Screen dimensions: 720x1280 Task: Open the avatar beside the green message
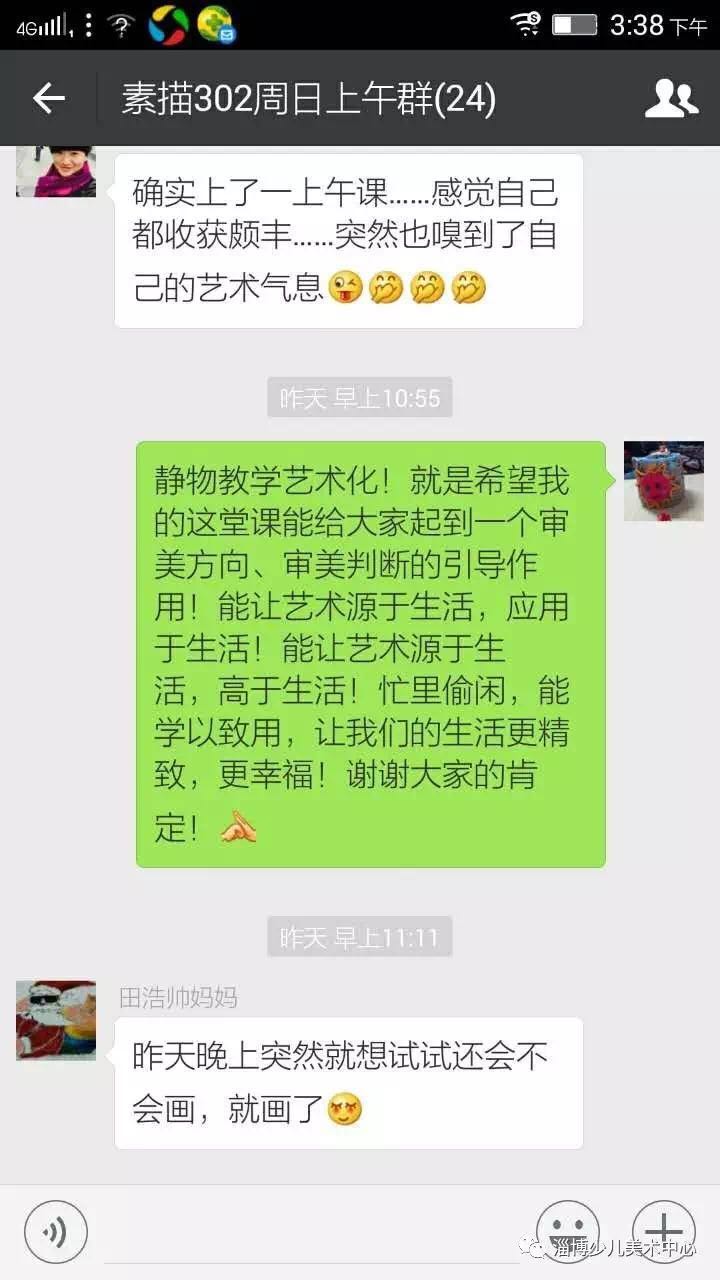point(663,481)
